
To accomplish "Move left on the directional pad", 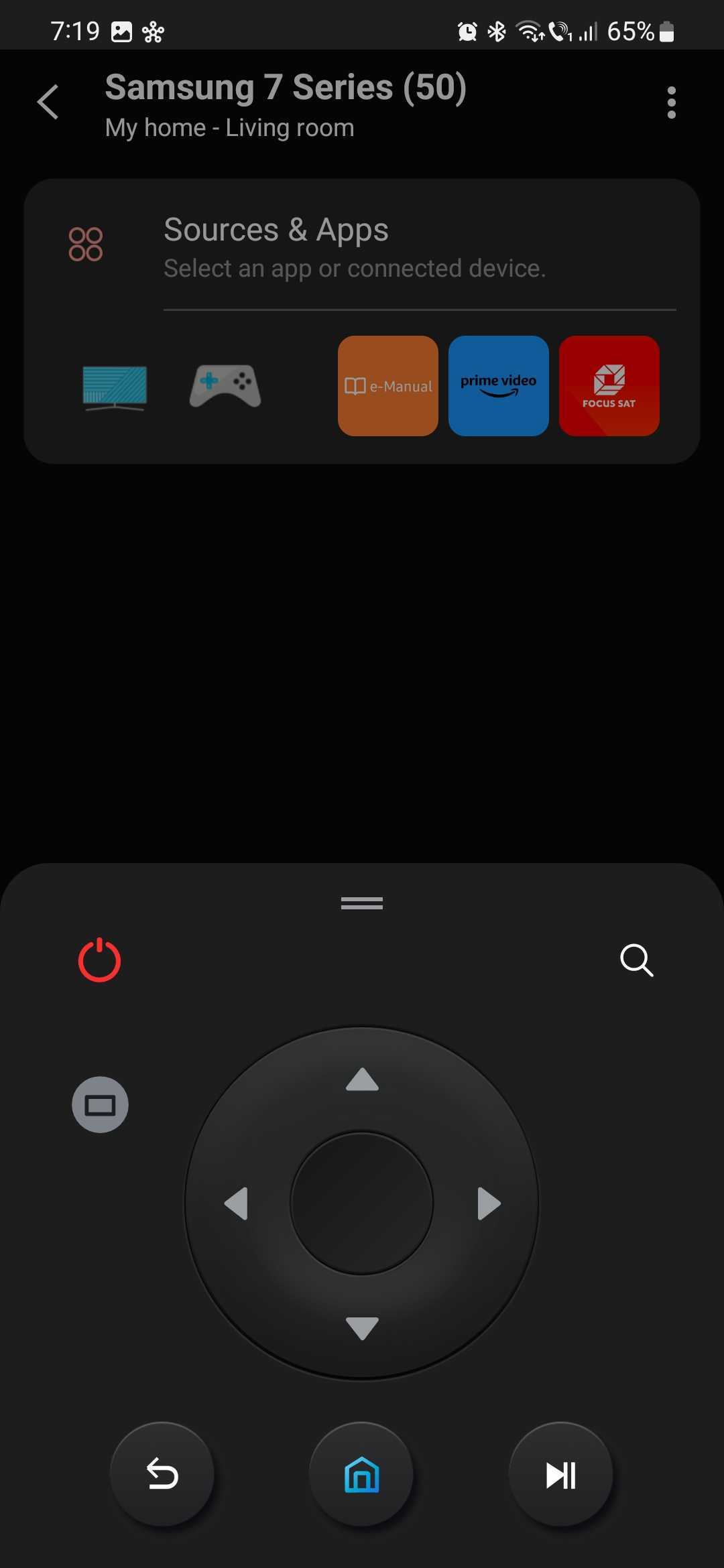I will point(236,1203).
